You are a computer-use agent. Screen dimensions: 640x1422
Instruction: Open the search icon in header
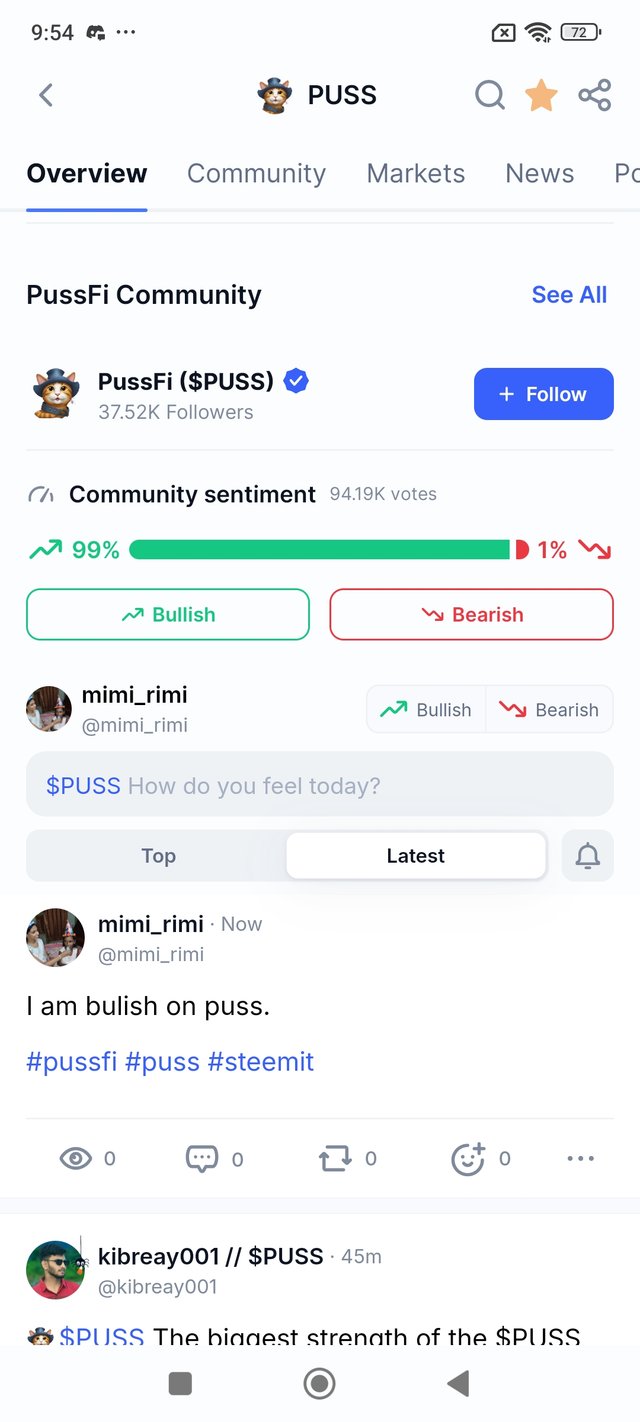(489, 95)
